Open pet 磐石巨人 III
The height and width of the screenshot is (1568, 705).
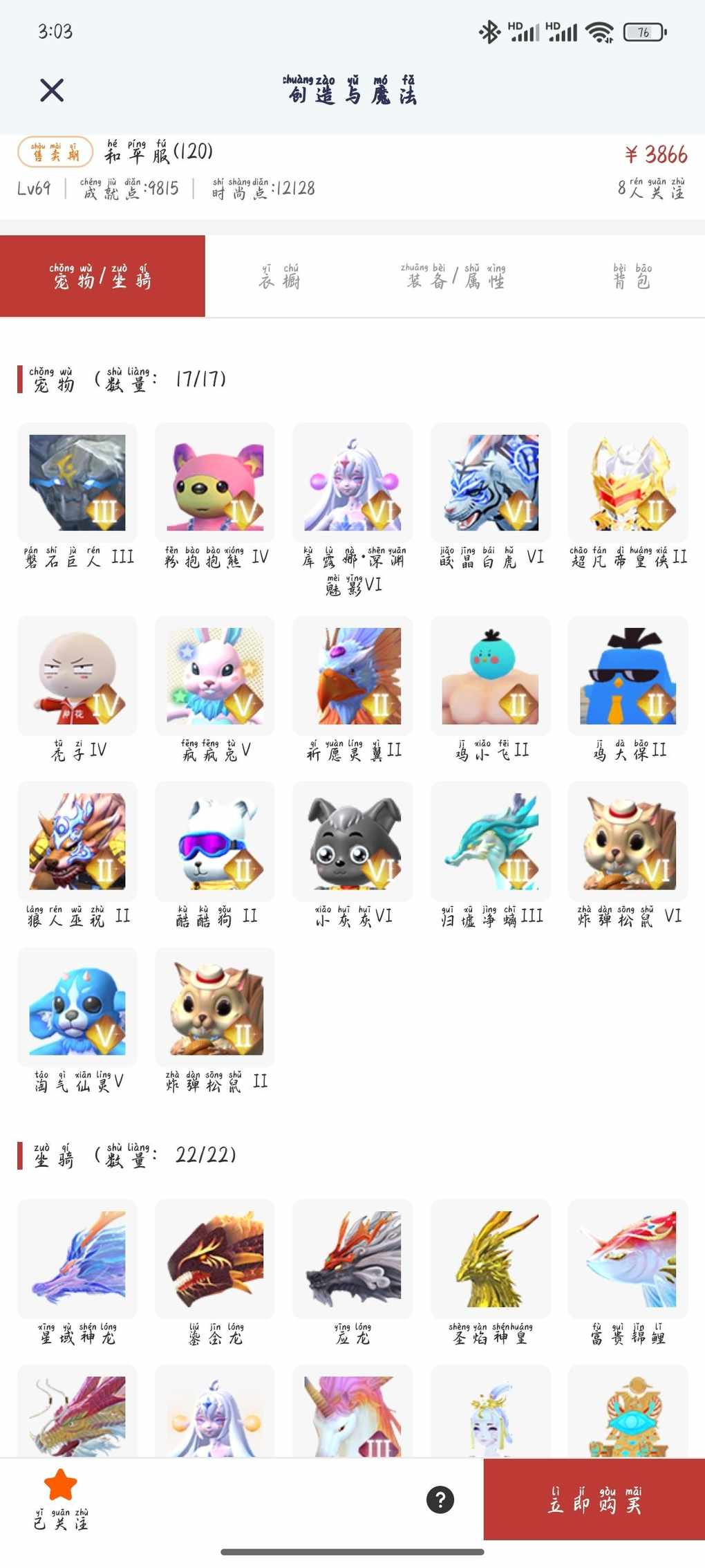tap(77, 483)
